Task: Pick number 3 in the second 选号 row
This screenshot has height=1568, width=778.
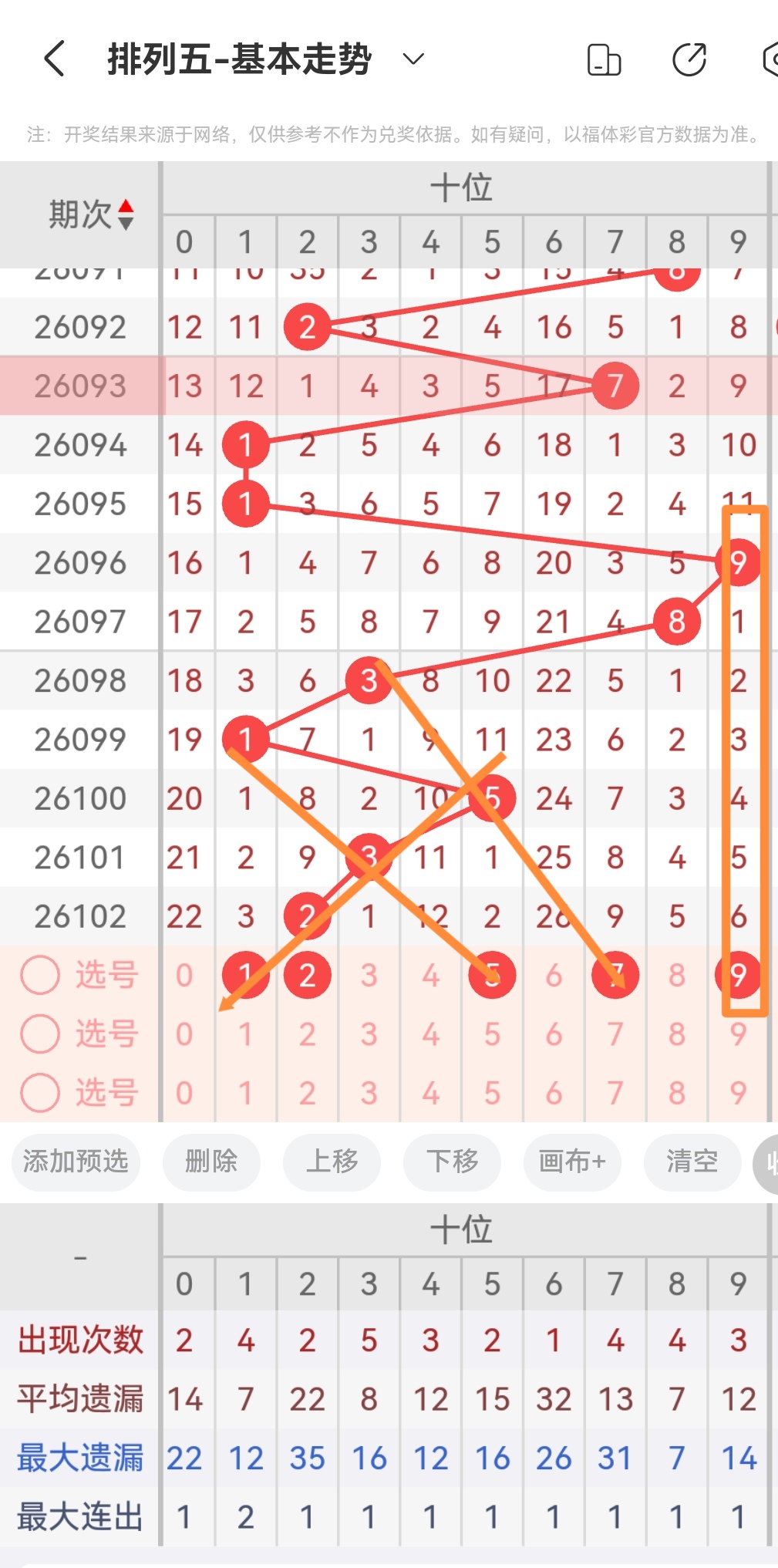Action: [x=369, y=1034]
